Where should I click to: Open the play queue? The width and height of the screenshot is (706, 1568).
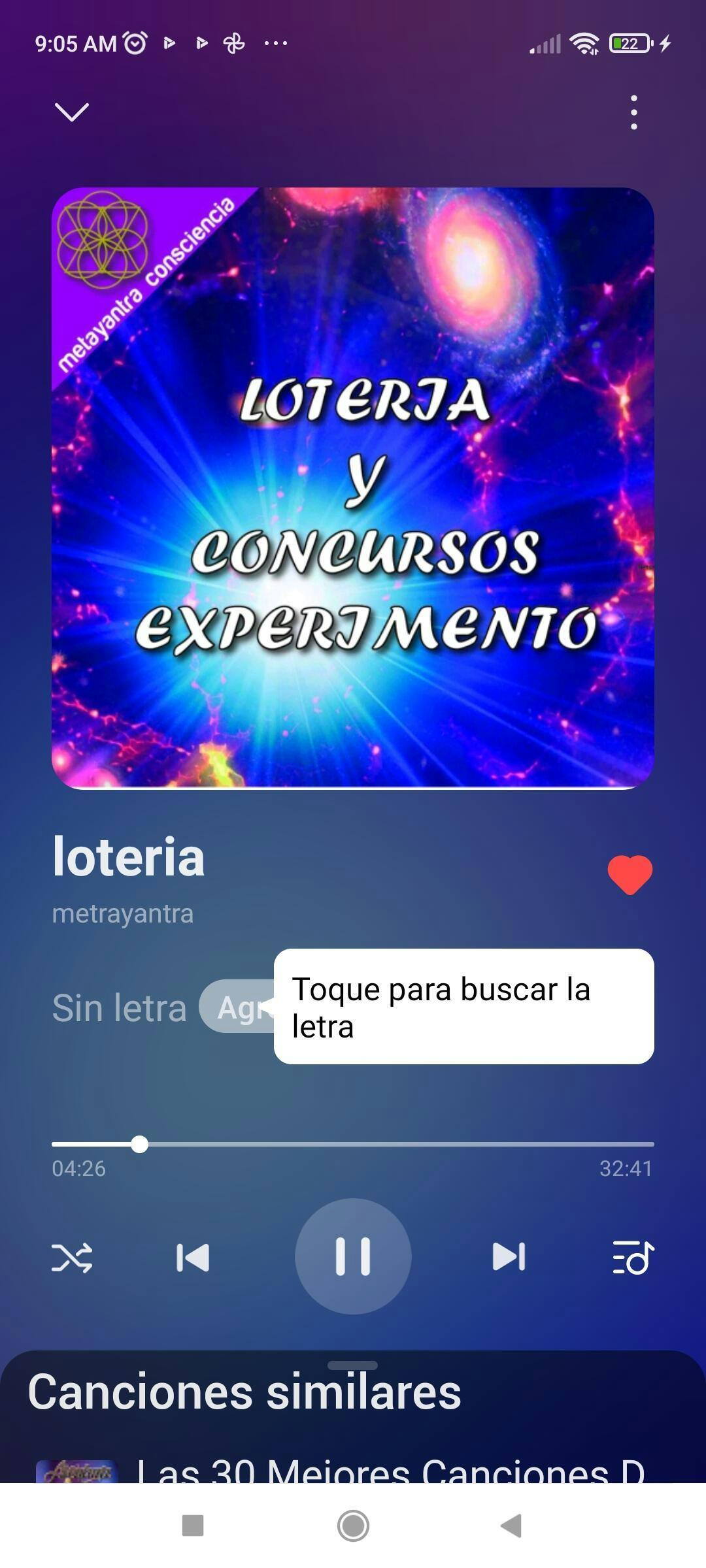633,1257
